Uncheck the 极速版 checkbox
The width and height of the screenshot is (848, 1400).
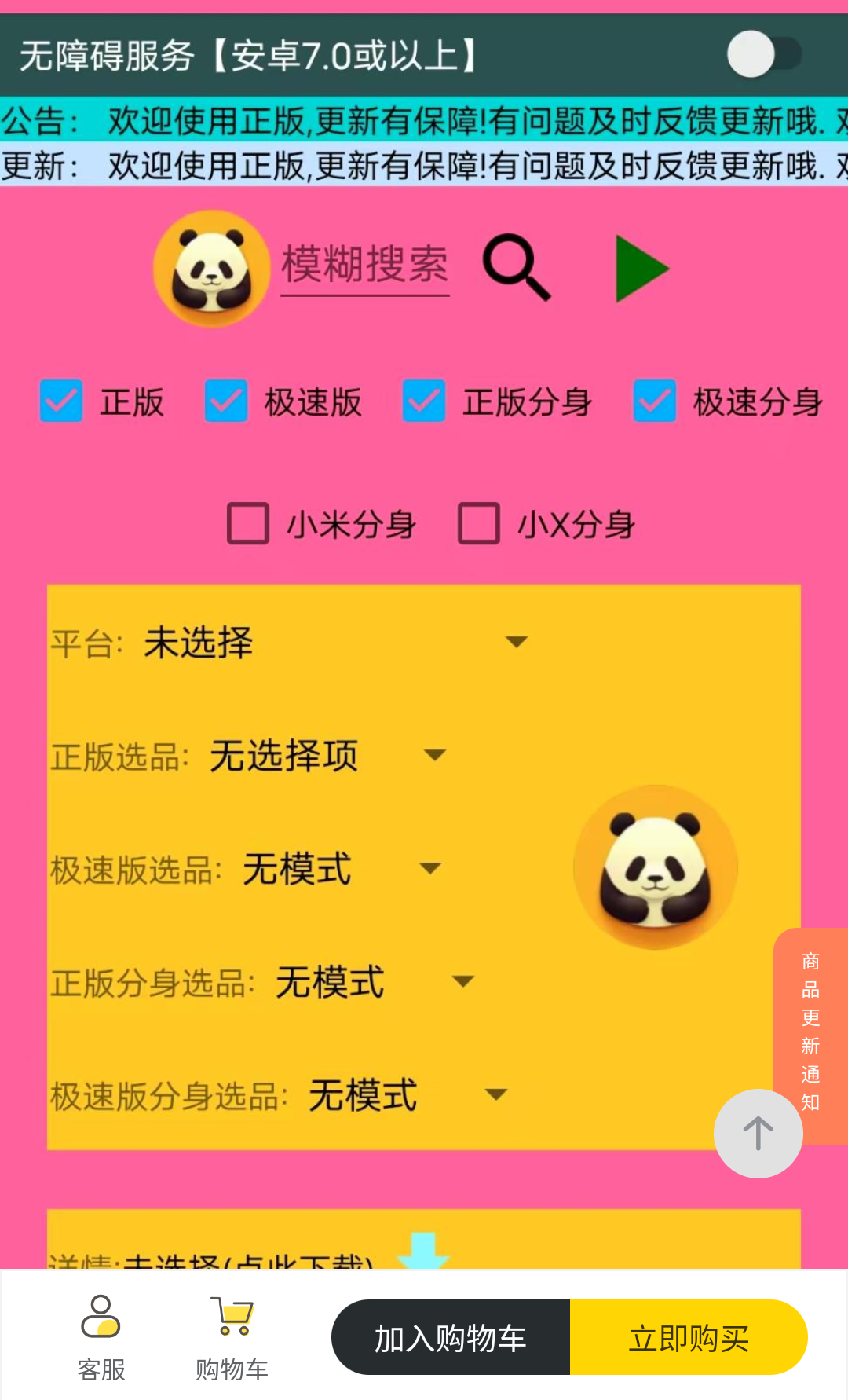(226, 401)
